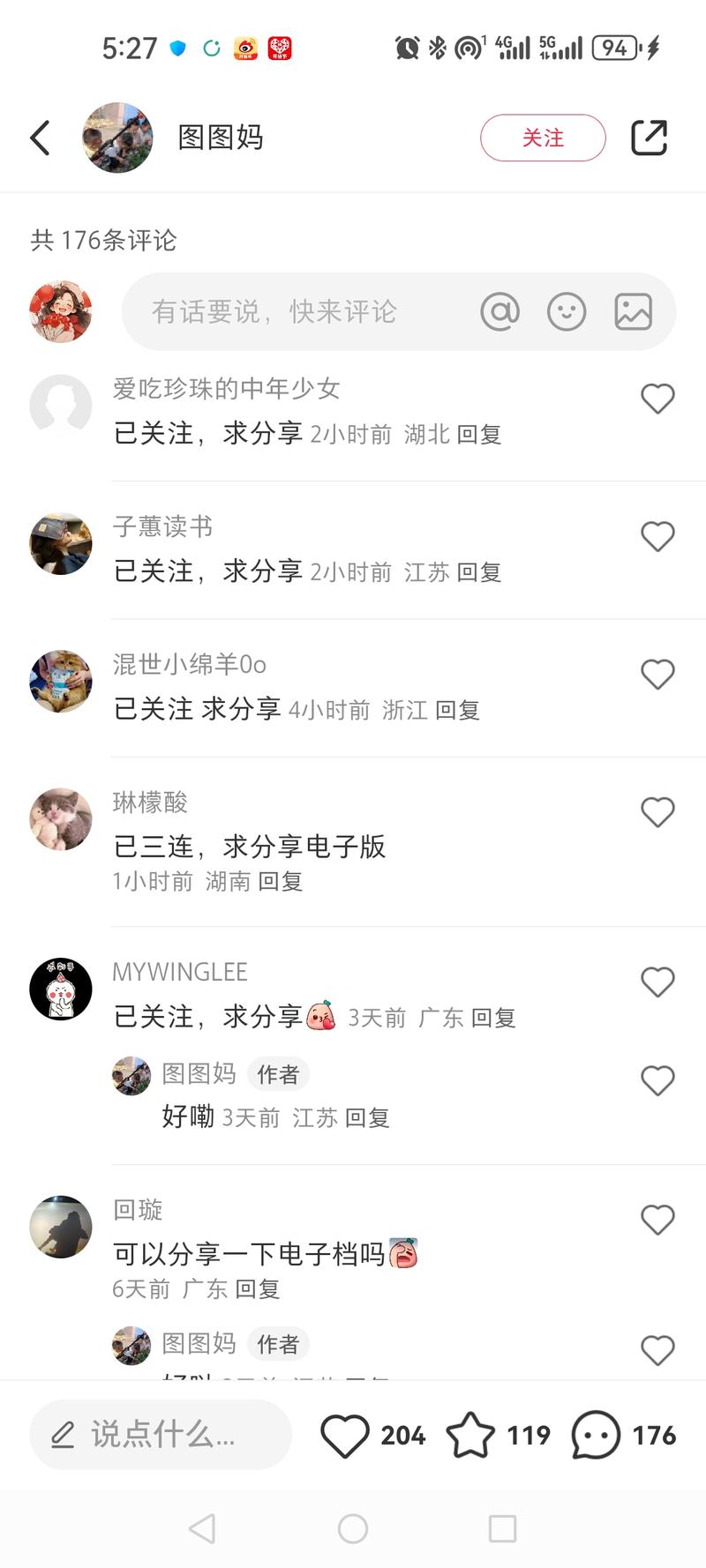706x1568 pixels.
Task: Like MYWINGLEE's comment
Action: [x=657, y=982]
